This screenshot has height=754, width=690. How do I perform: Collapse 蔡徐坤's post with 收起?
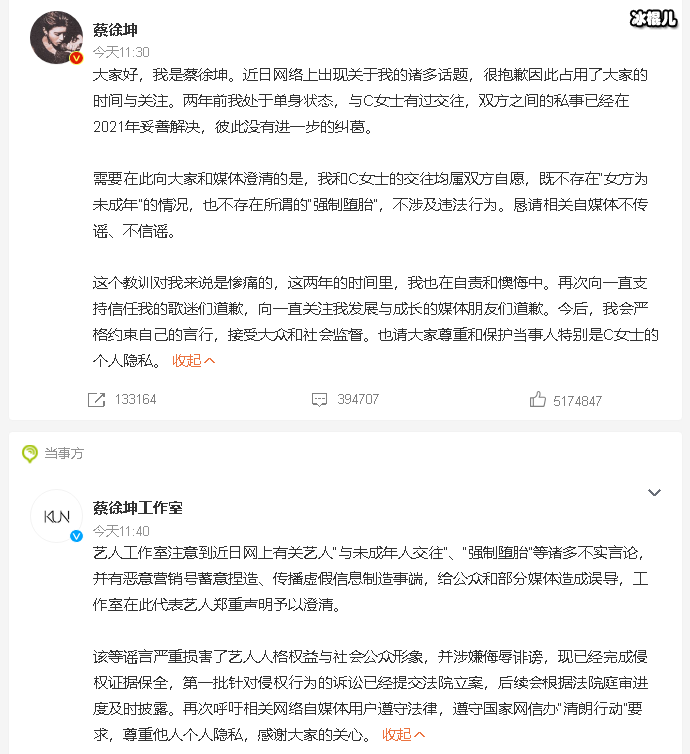pos(194,360)
